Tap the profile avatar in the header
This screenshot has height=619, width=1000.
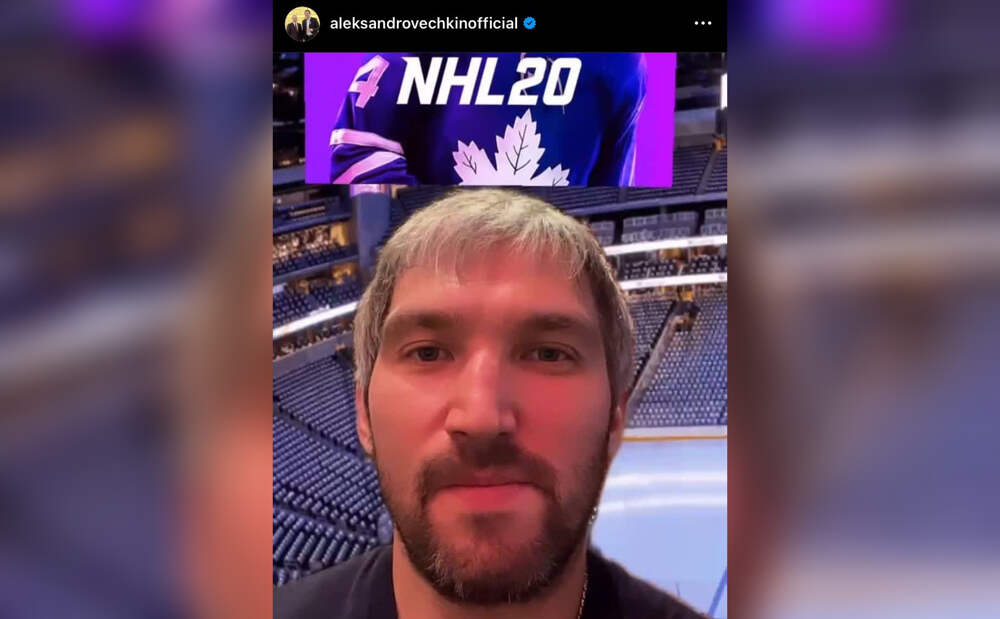302,24
